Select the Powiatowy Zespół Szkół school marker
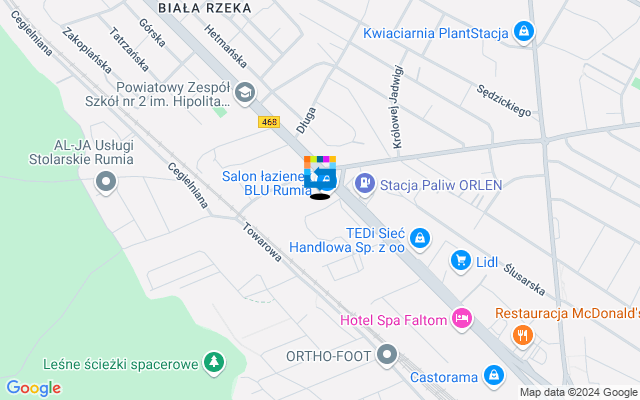The width and height of the screenshot is (640, 400). point(244,94)
